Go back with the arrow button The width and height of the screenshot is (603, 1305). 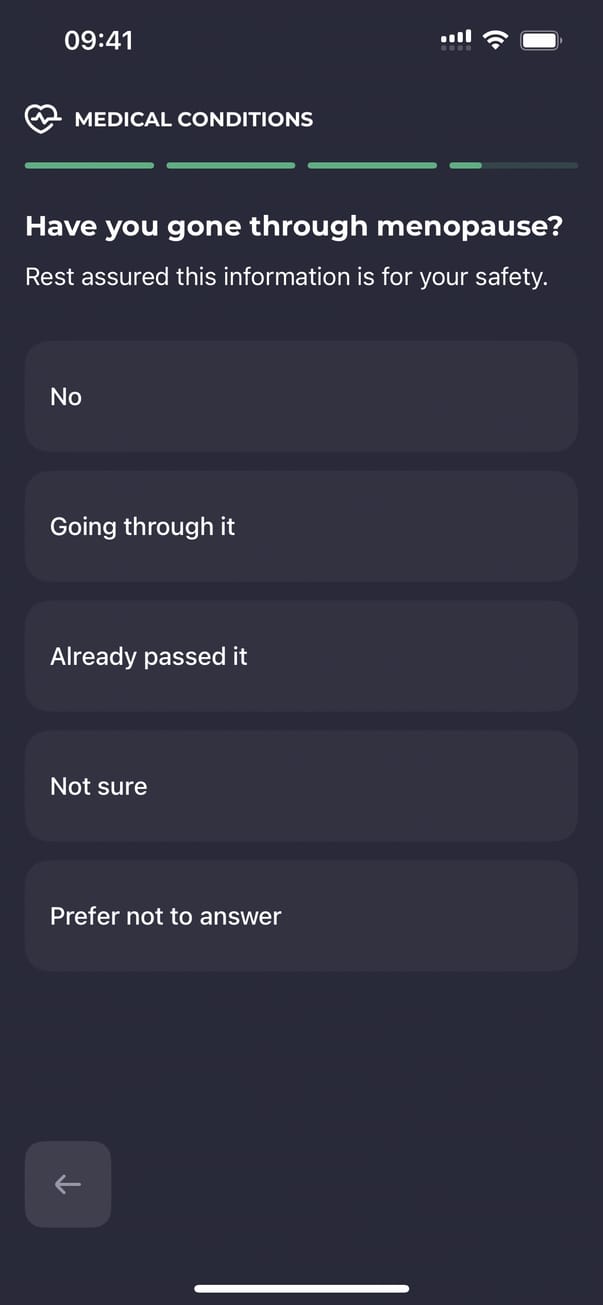click(x=68, y=1184)
